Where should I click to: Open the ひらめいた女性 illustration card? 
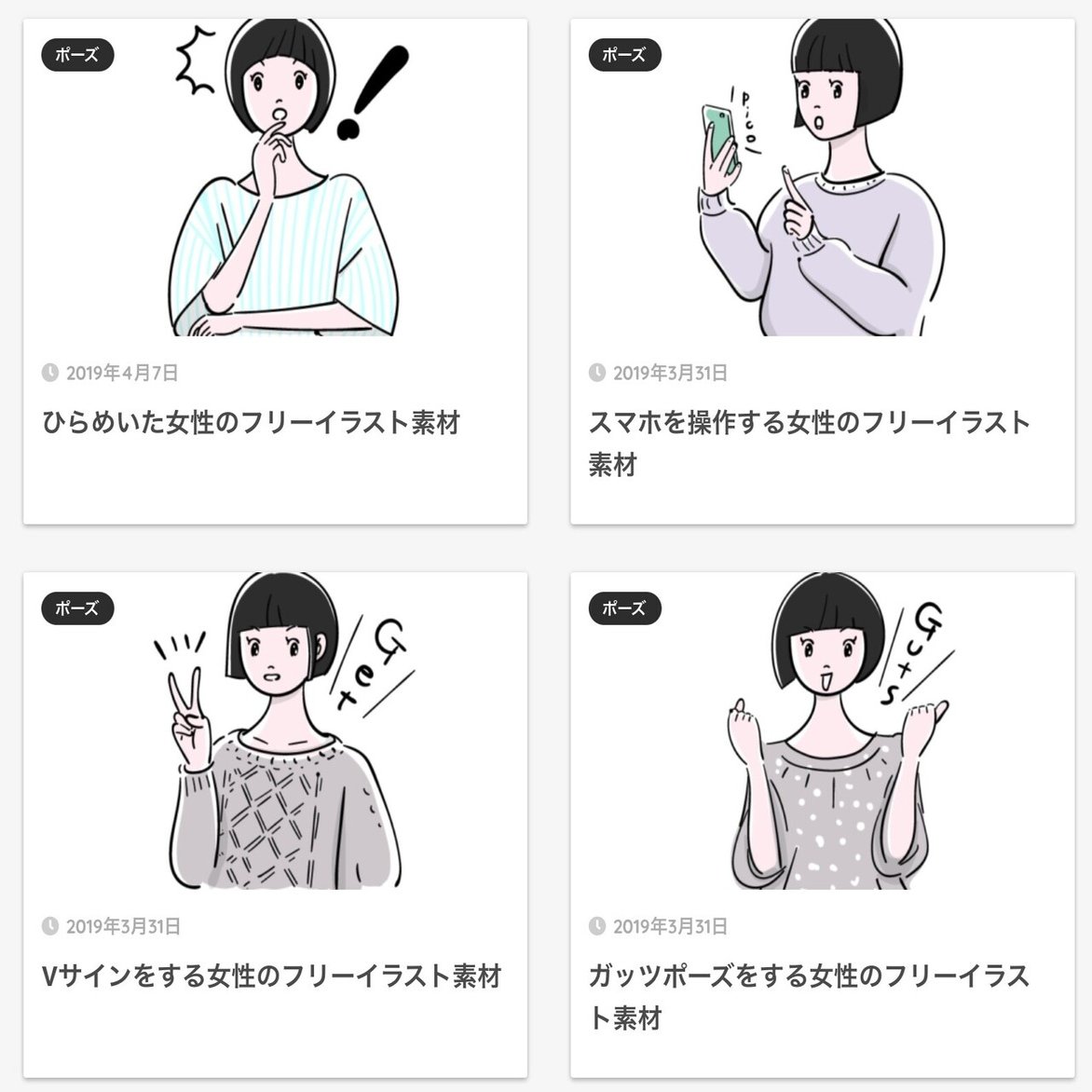coord(252,423)
